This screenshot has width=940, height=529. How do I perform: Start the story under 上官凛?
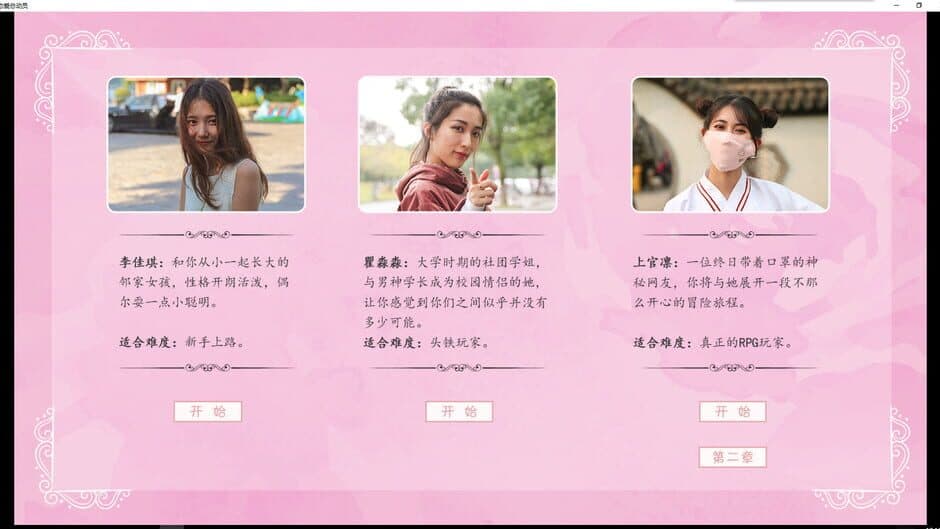(732, 411)
